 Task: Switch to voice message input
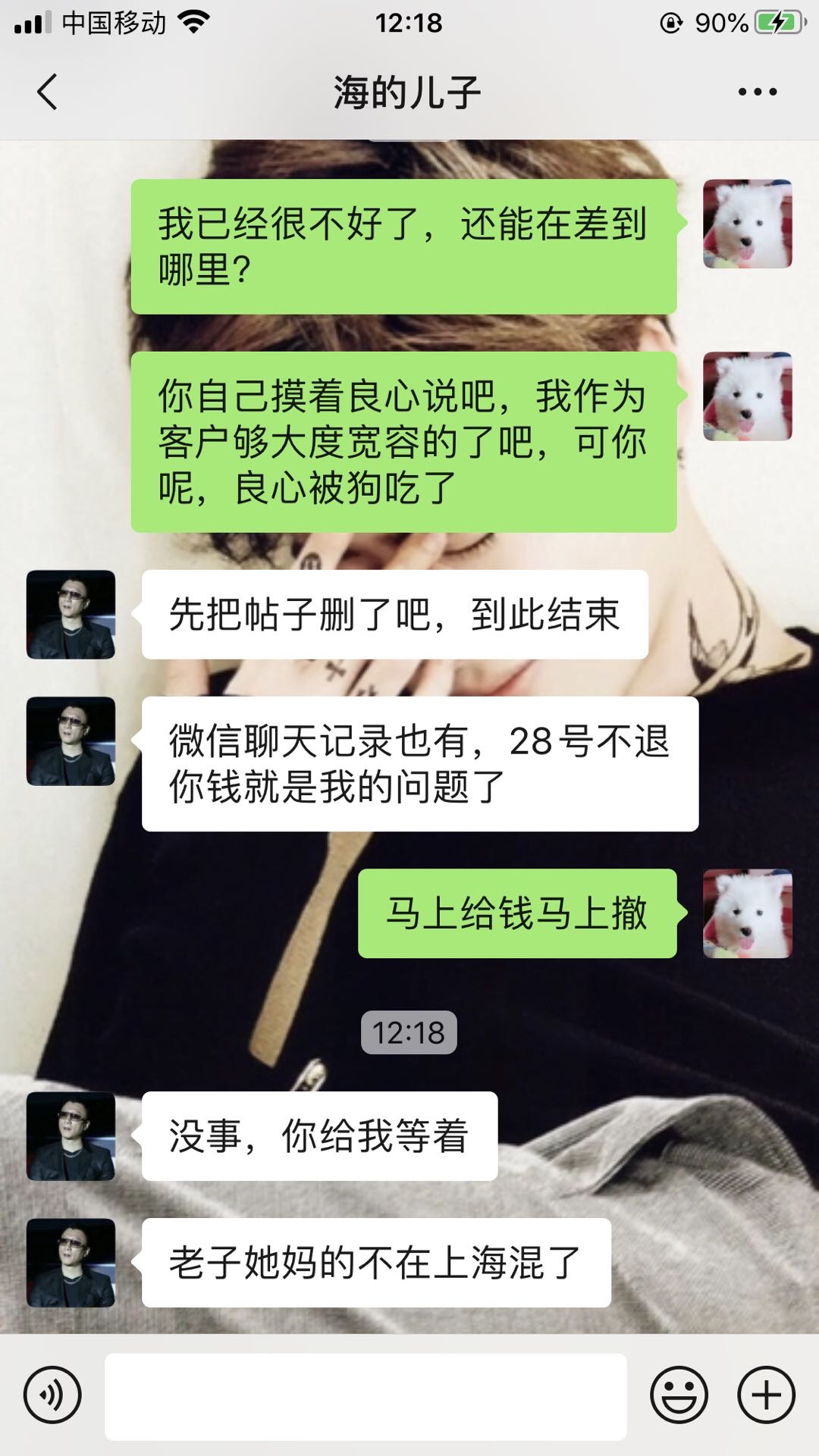[52, 1395]
